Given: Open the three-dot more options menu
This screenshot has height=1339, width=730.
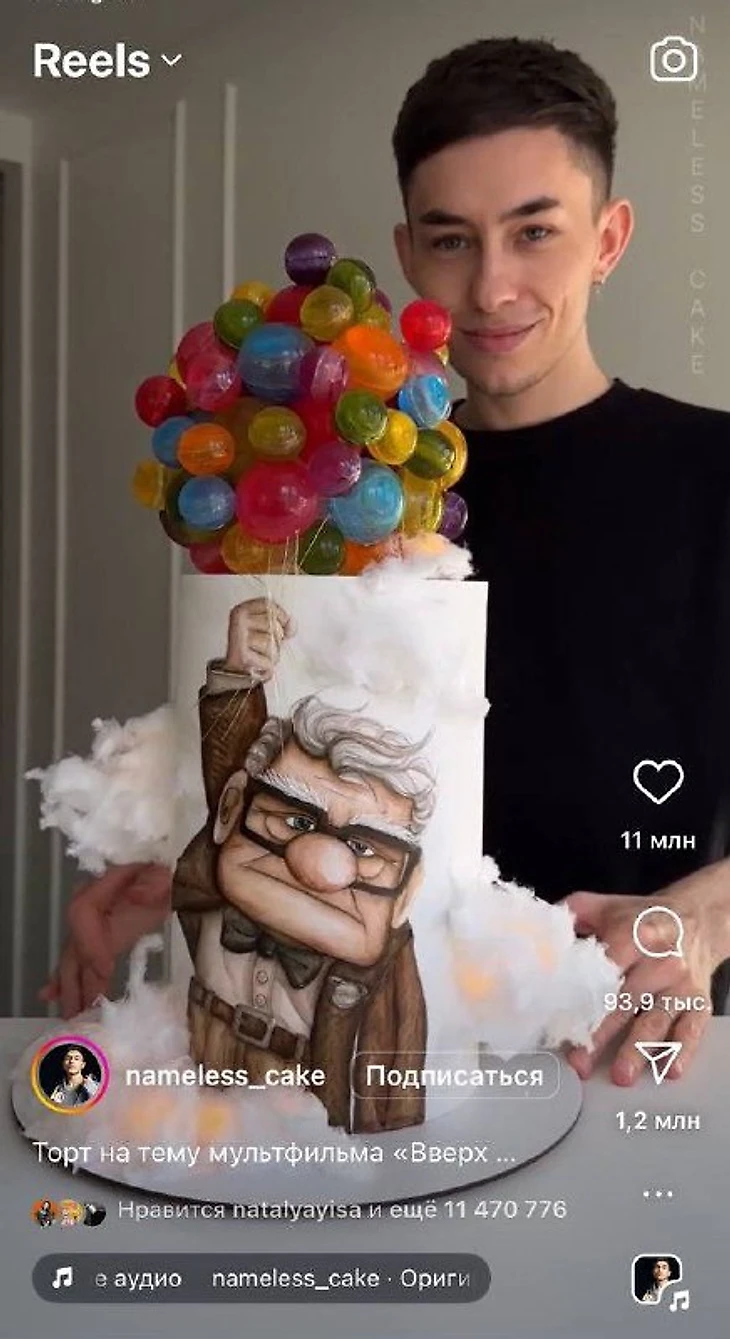Looking at the screenshot, I should click(658, 1193).
